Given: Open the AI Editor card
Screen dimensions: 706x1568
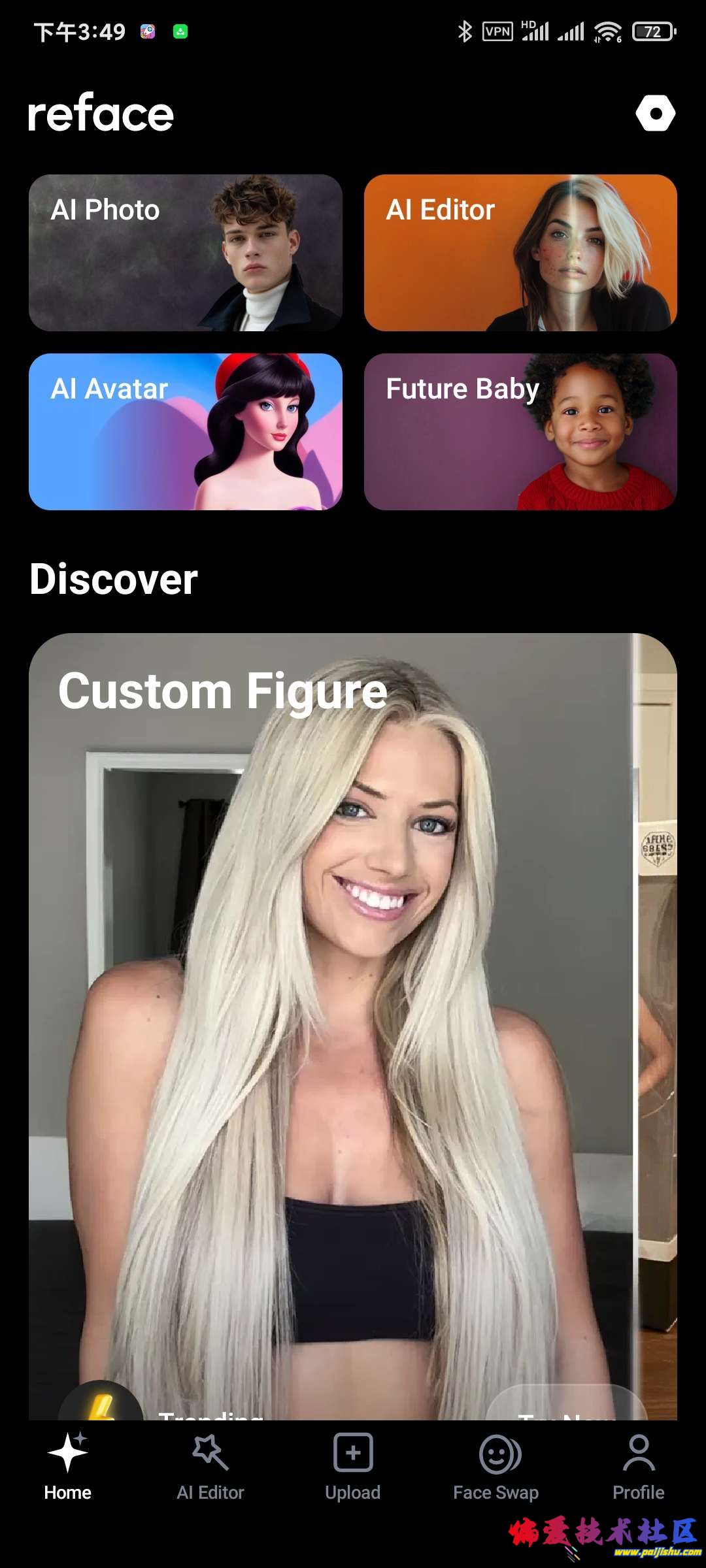Looking at the screenshot, I should pos(520,253).
